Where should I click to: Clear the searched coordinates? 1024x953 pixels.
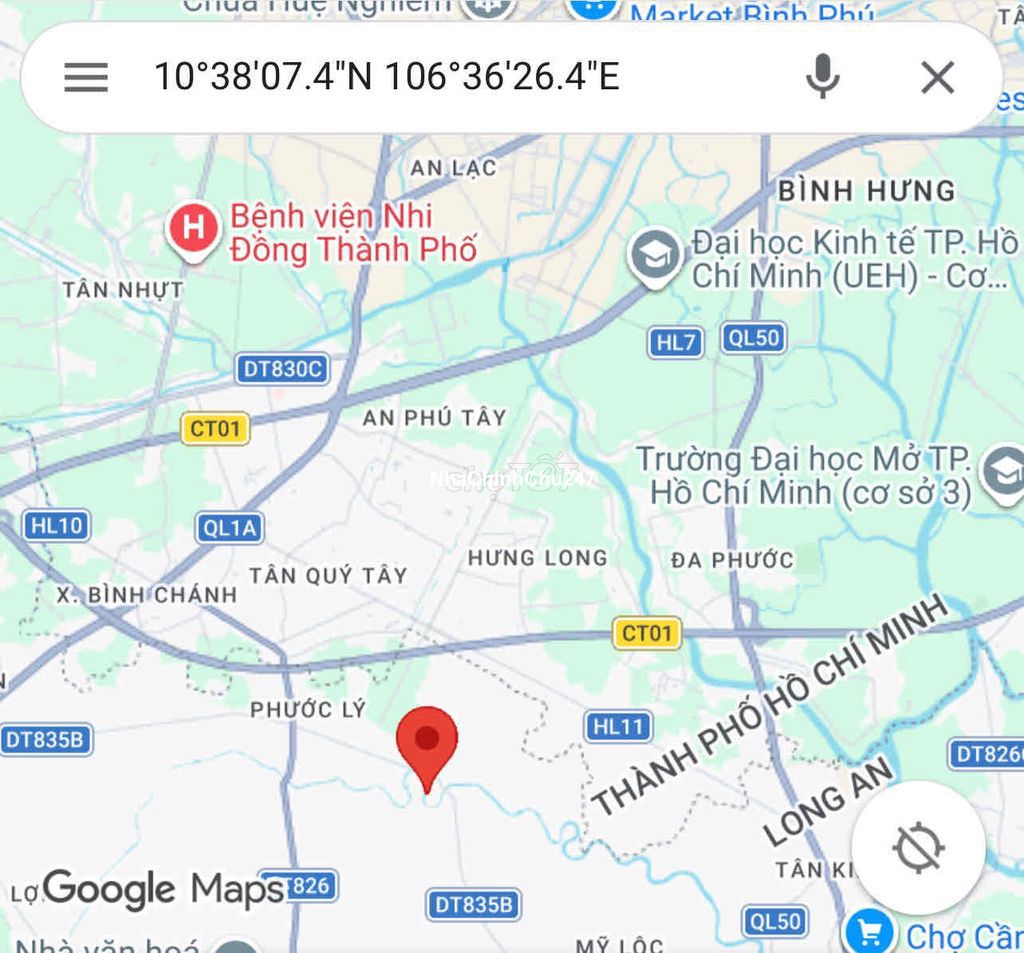(937, 77)
